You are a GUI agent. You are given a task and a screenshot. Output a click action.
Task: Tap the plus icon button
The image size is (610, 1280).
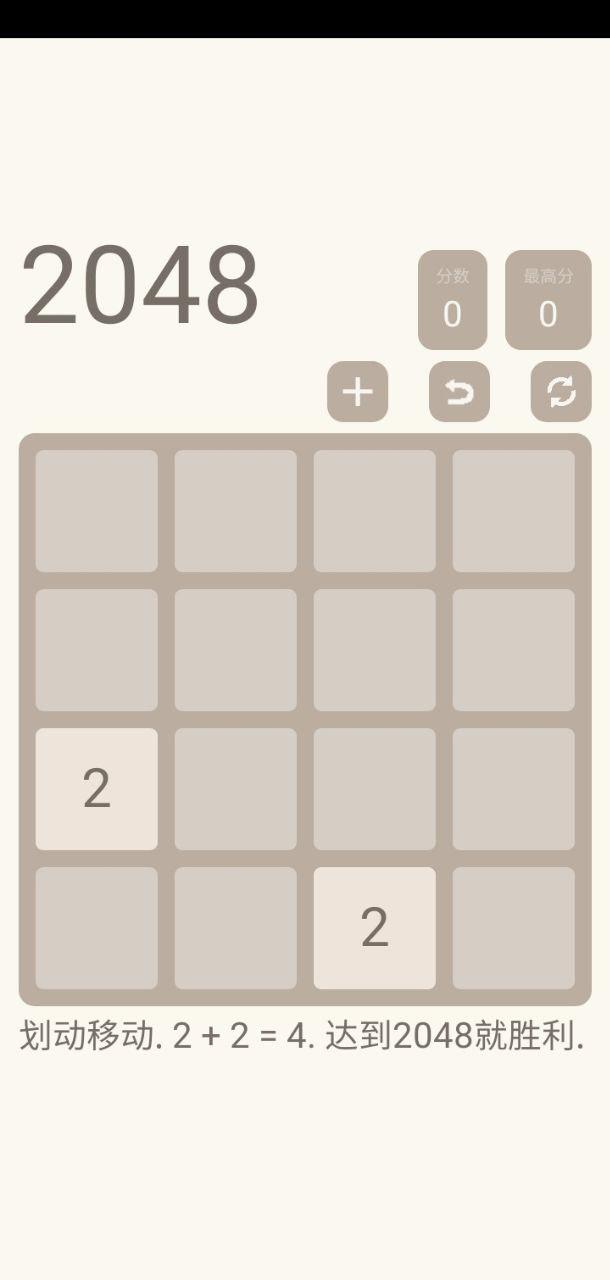point(357,392)
